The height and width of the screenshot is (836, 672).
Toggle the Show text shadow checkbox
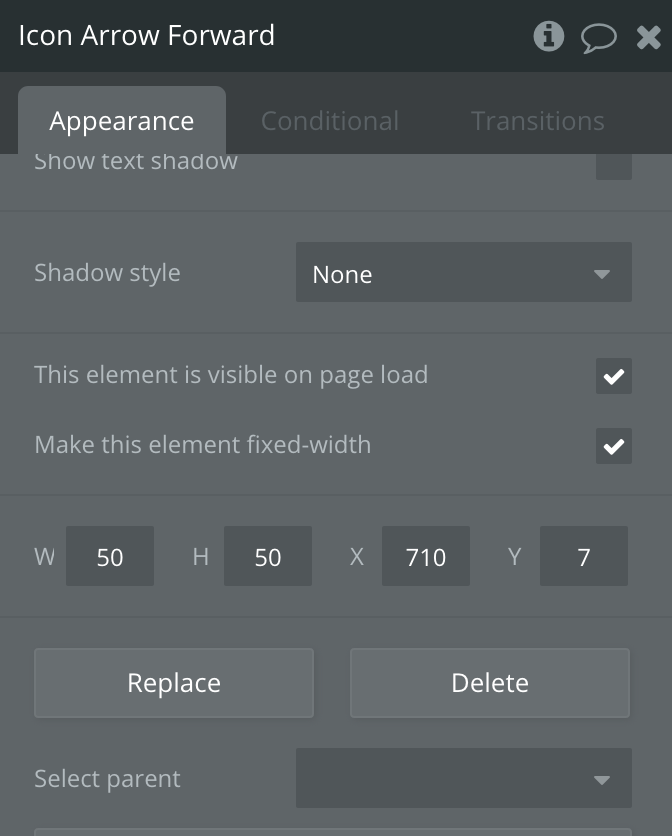[613, 166]
